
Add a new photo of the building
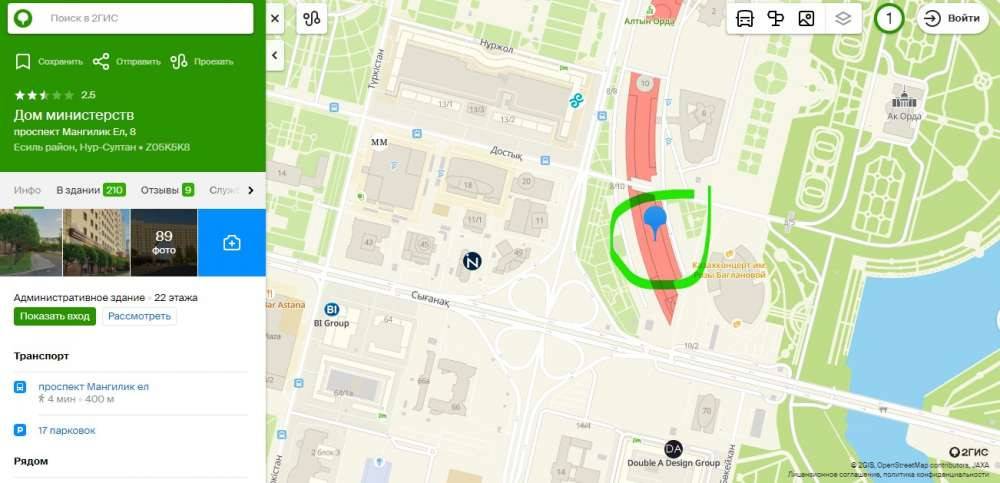coord(232,242)
